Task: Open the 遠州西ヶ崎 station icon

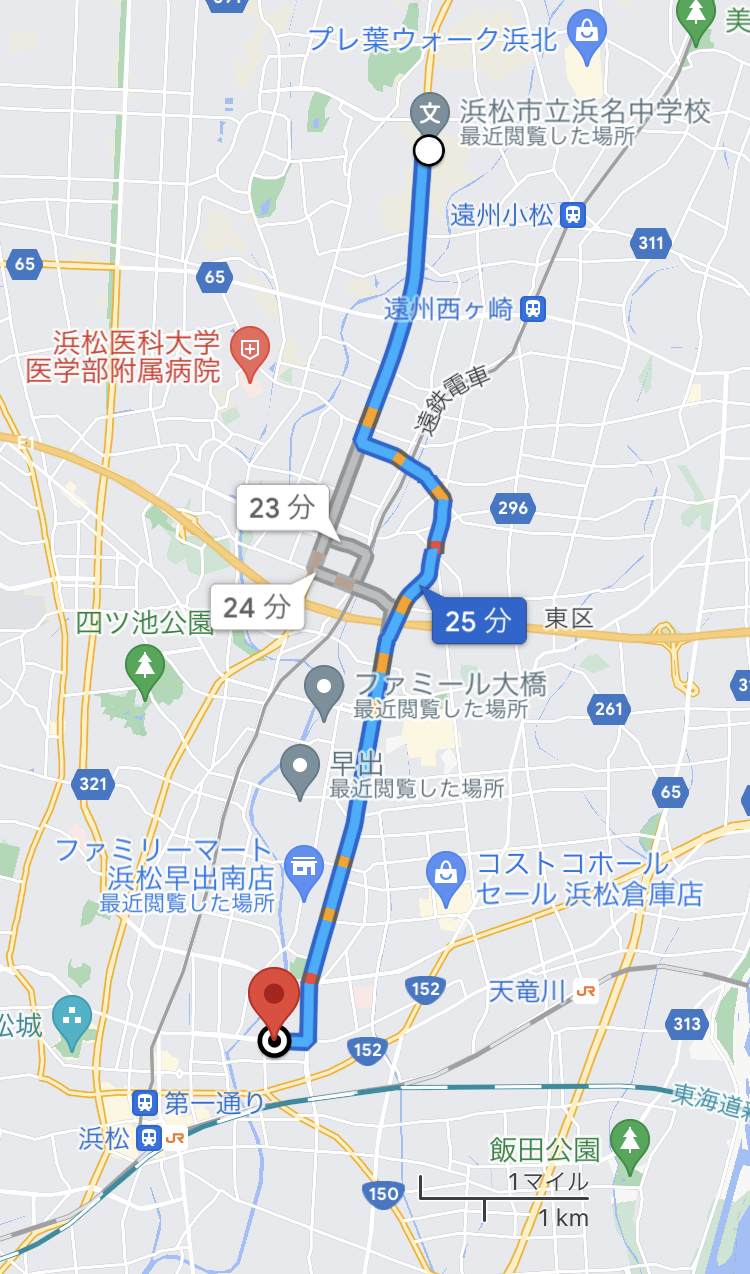Action: point(534,309)
